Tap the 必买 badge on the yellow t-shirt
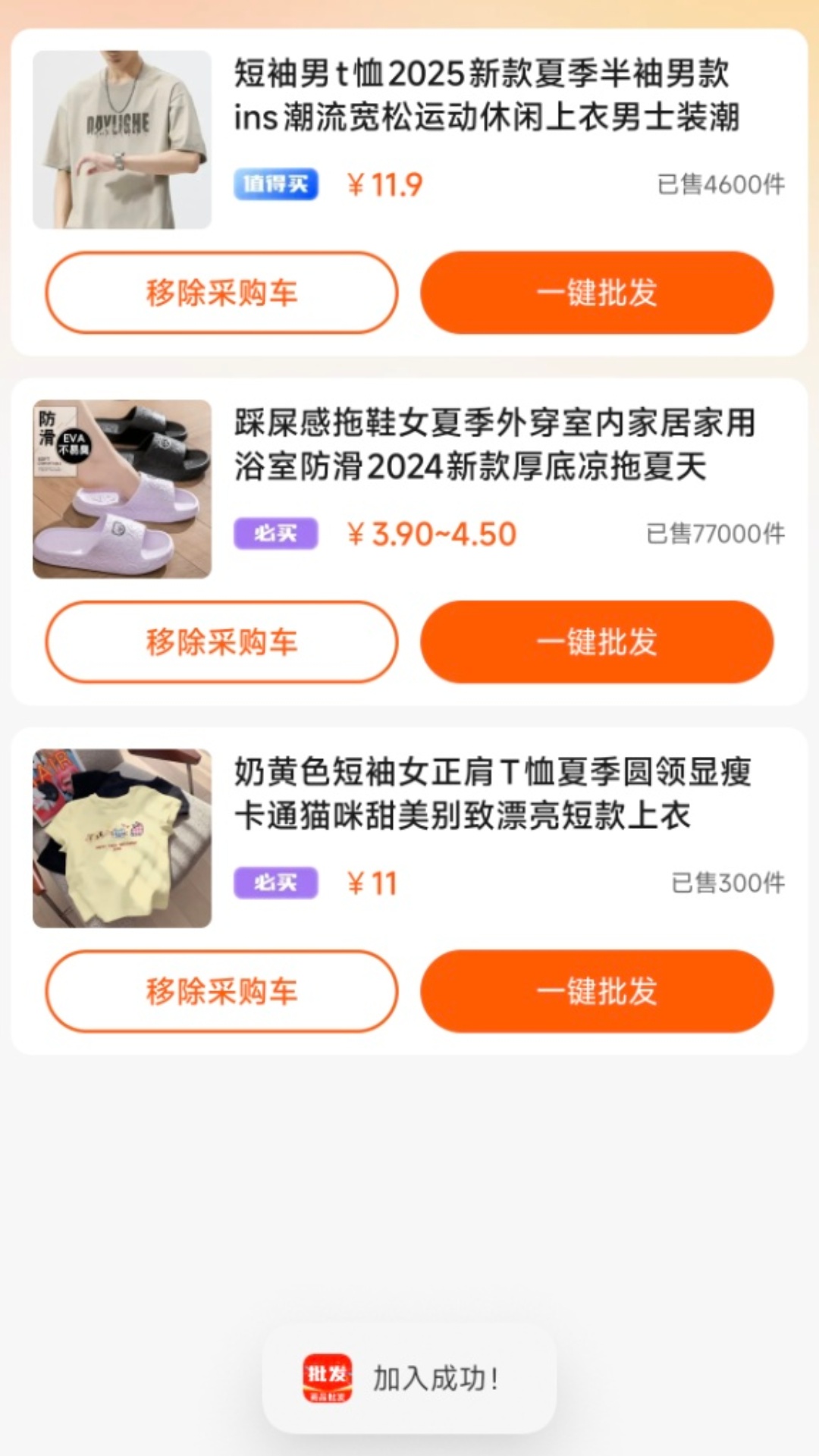Screen dimensions: 819x1456 tap(275, 882)
